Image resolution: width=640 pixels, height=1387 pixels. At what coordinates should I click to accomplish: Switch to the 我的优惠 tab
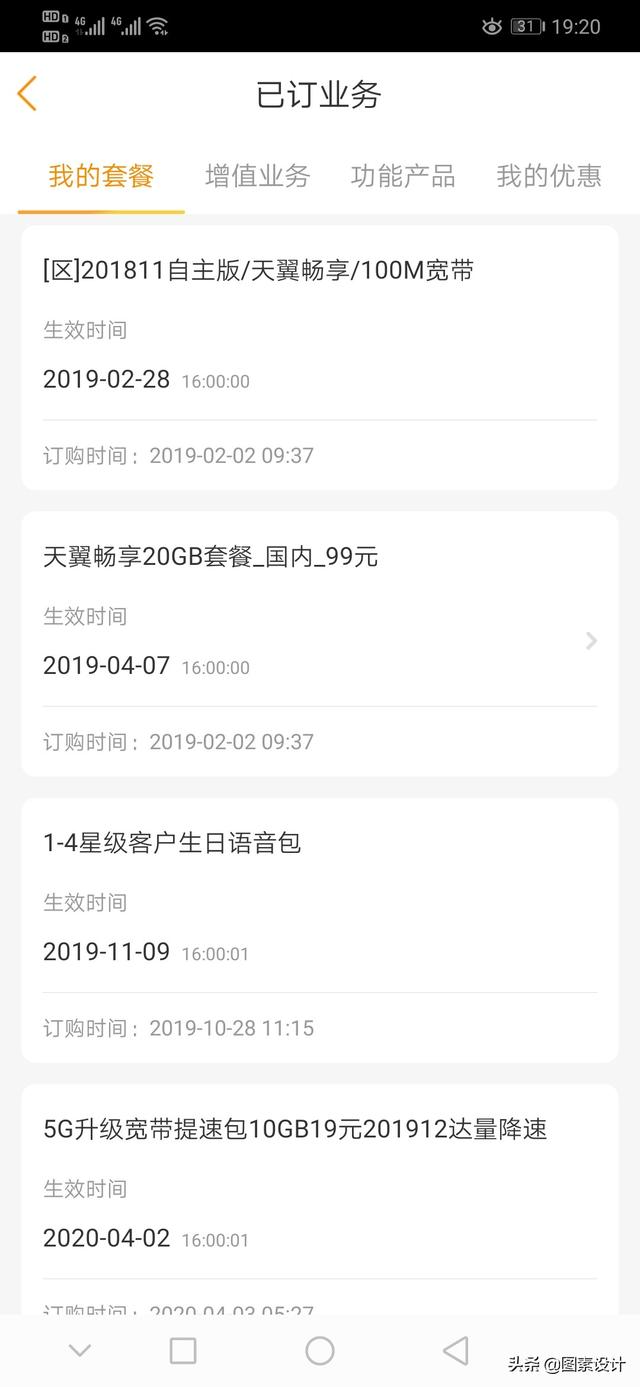click(x=549, y=177)
